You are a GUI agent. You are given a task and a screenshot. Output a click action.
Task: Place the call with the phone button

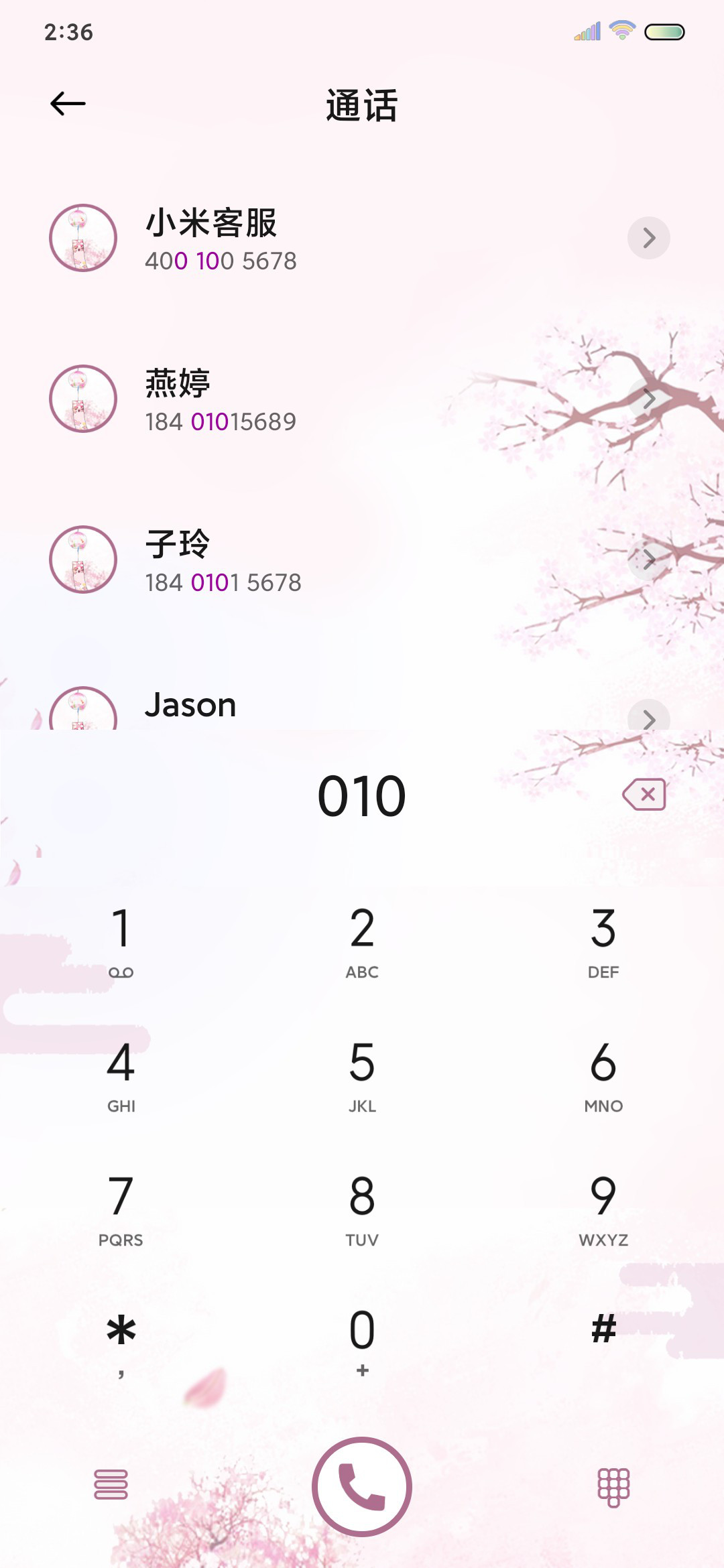pos(362,1486)
